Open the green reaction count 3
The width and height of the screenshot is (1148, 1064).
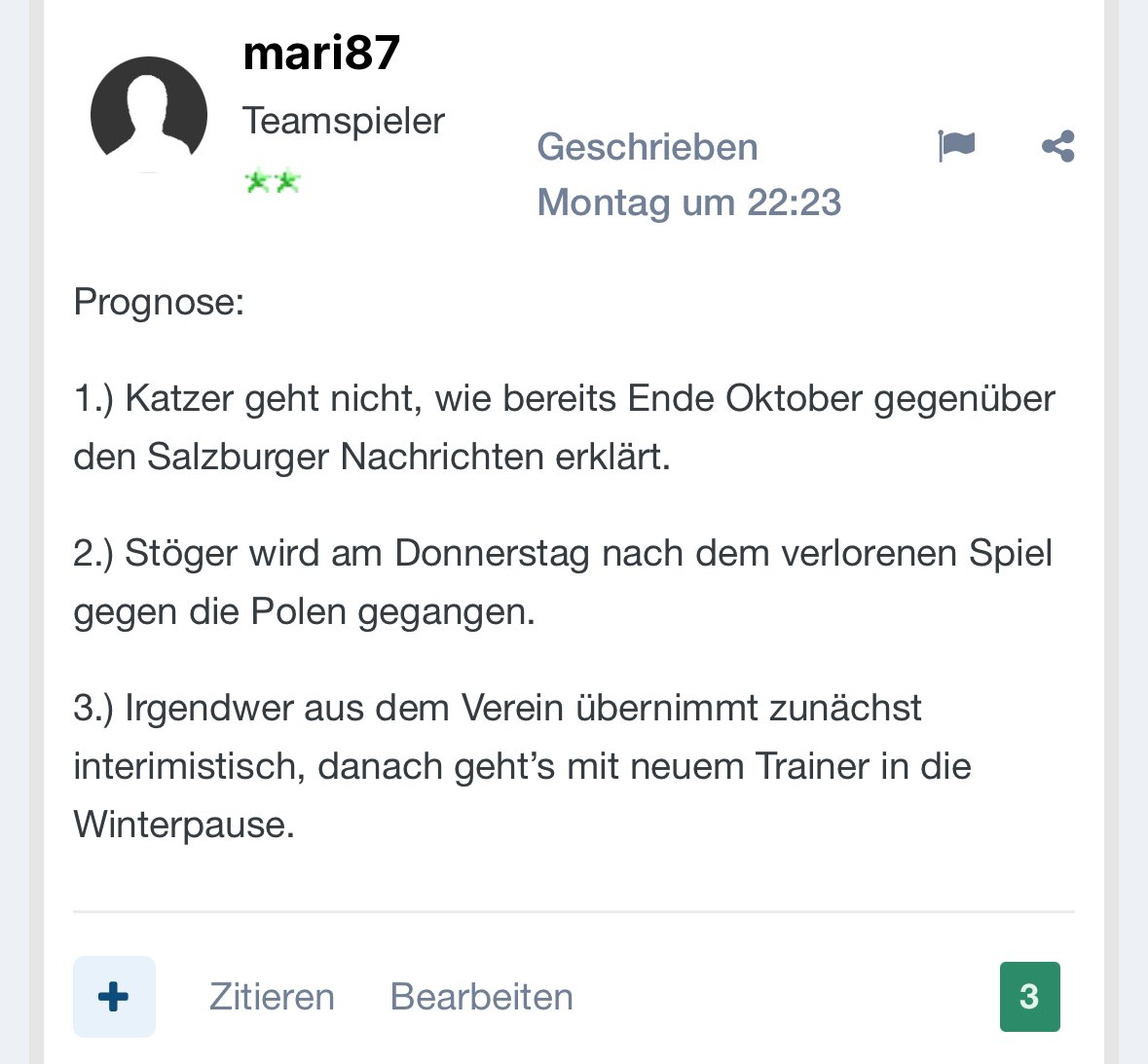tap(1029, 996)
